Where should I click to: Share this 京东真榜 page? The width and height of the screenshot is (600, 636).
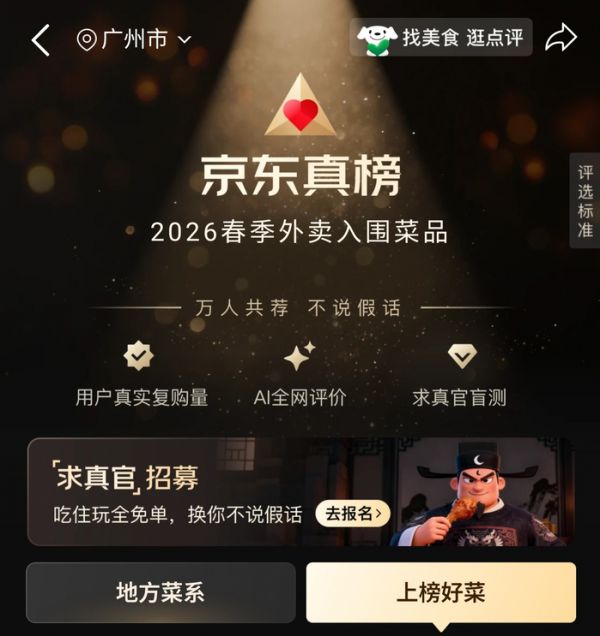(561, 38)
